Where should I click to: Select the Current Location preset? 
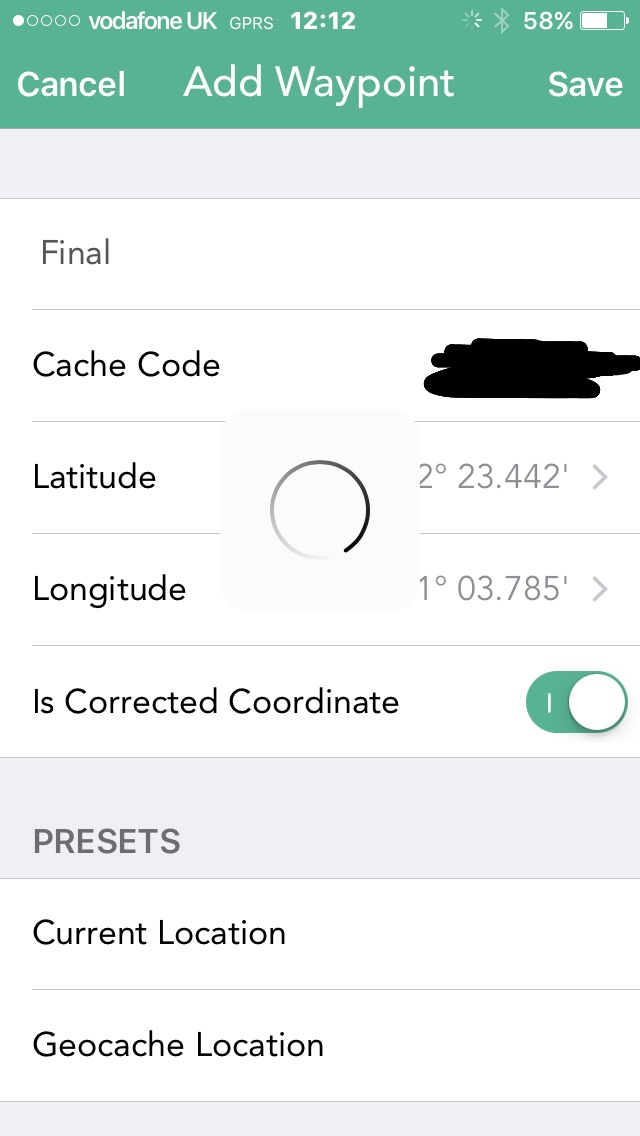[x=320, y=934]
